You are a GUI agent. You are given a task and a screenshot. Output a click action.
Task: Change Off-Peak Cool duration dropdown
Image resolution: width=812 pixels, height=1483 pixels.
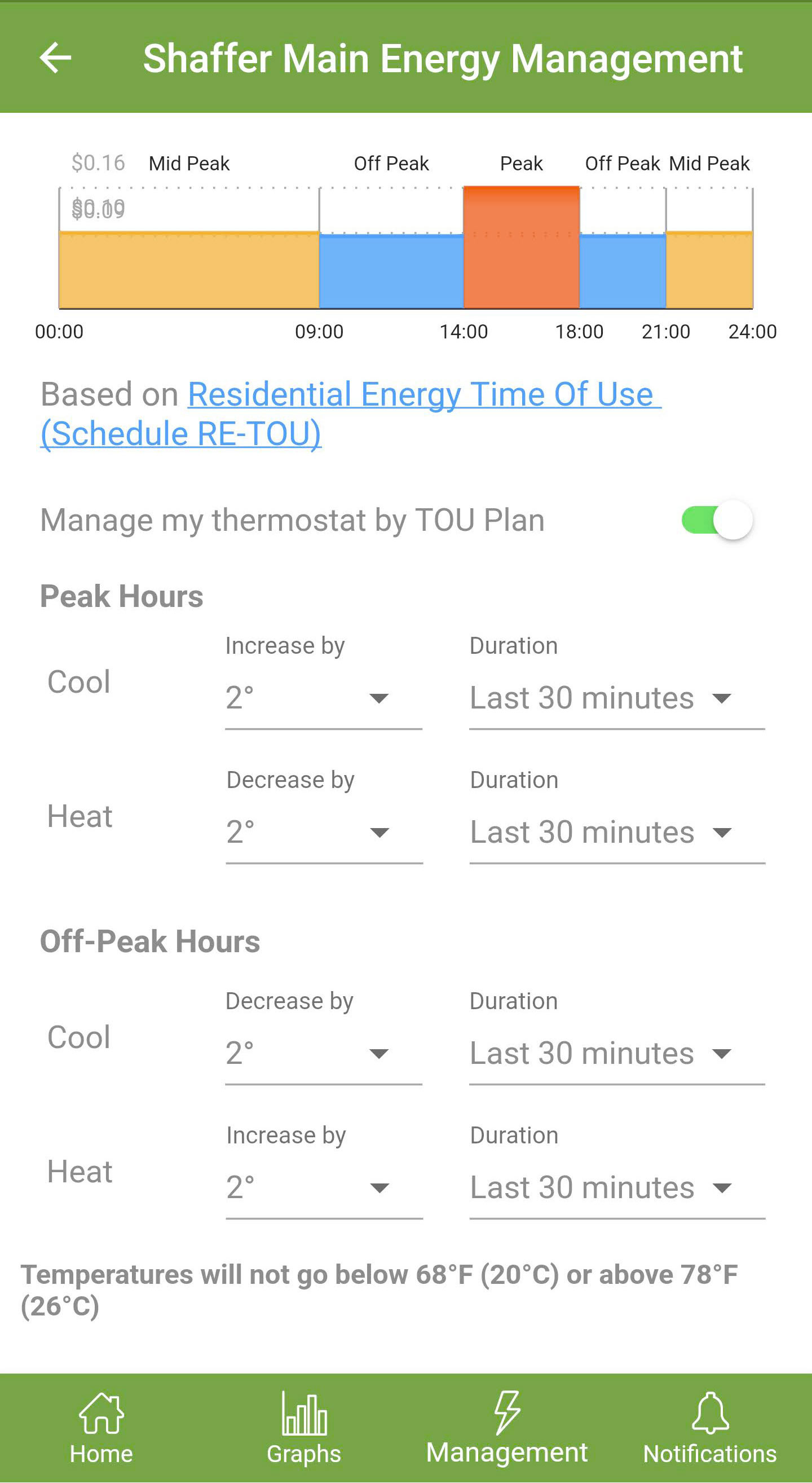[616, 1054]
